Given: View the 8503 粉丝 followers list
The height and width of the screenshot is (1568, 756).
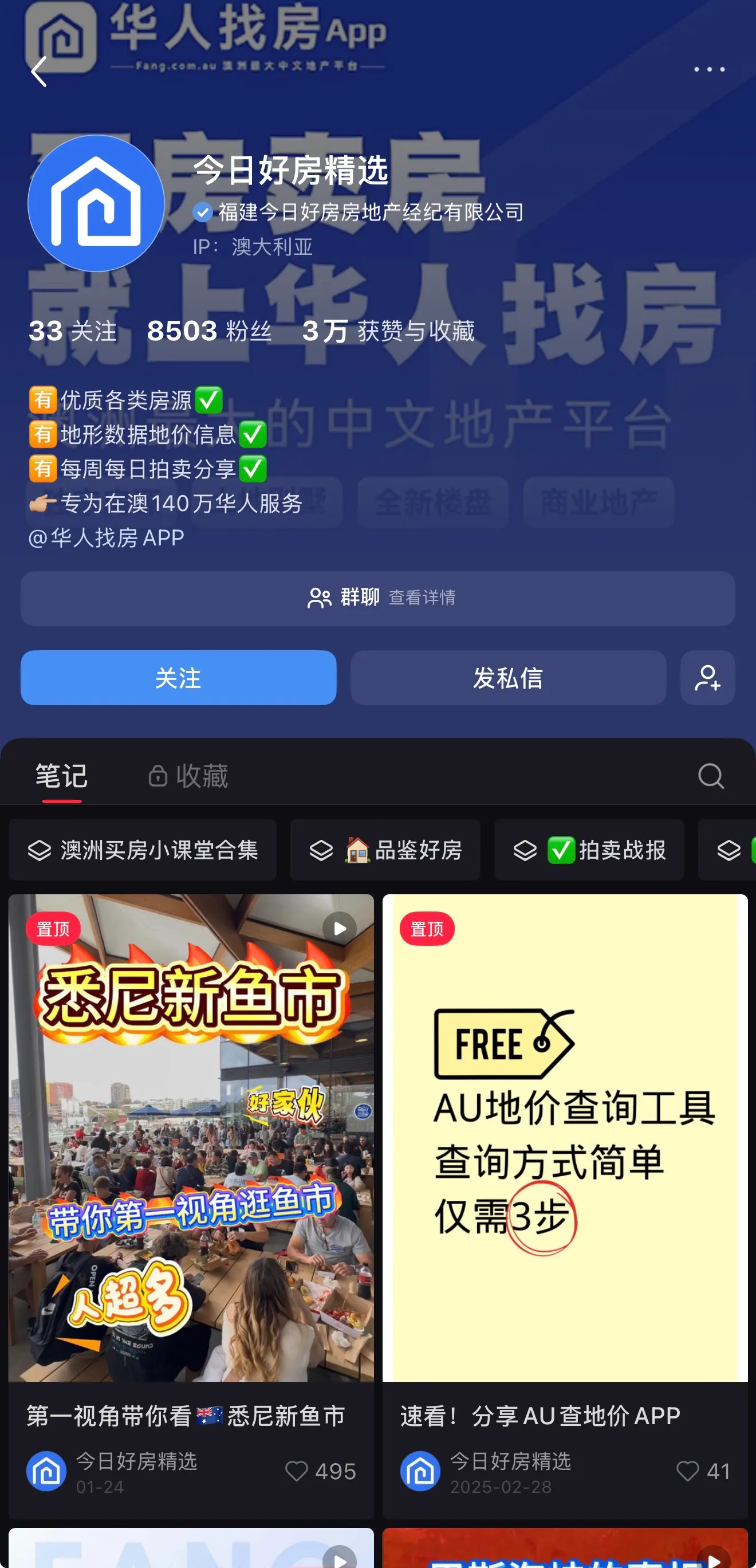Looking at the screenshot, I should (x=209, y=331).
